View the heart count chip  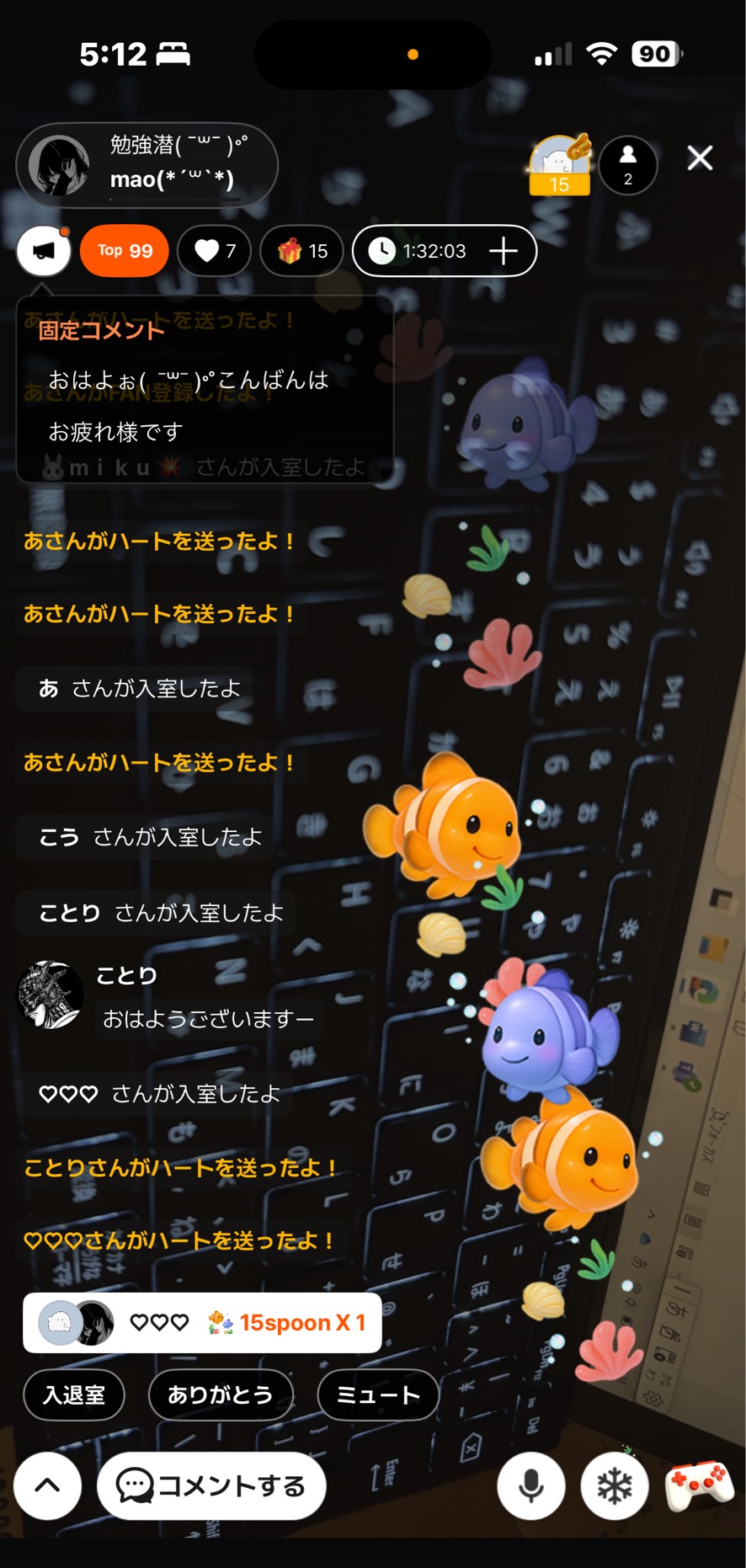click(215, 251)
